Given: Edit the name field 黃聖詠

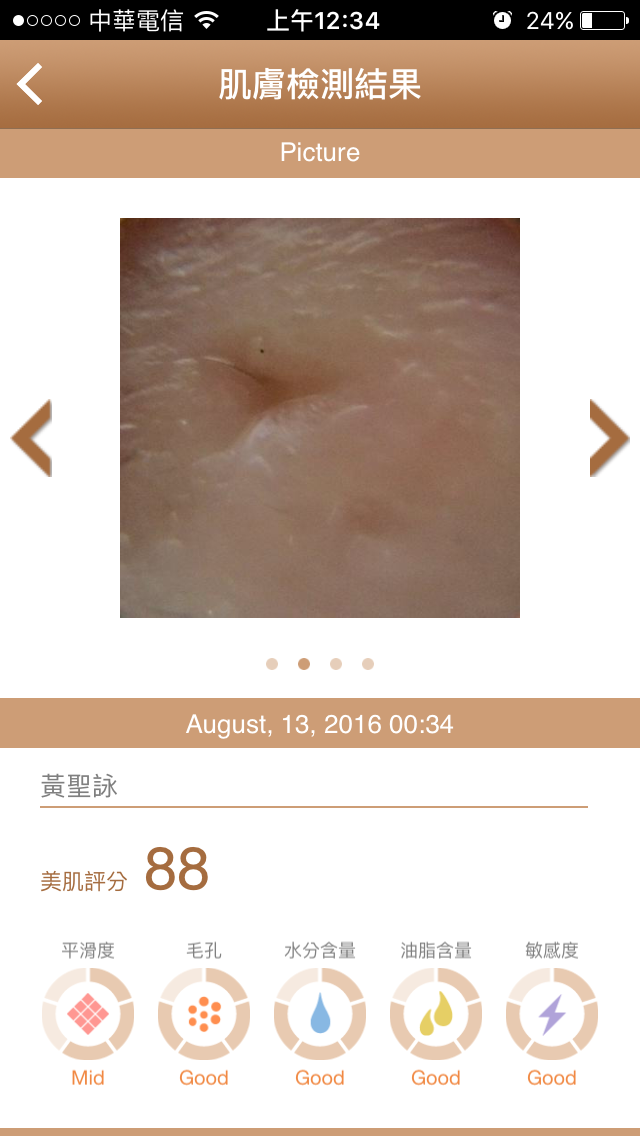Looking at the screenshot, I should pos(314,787).
